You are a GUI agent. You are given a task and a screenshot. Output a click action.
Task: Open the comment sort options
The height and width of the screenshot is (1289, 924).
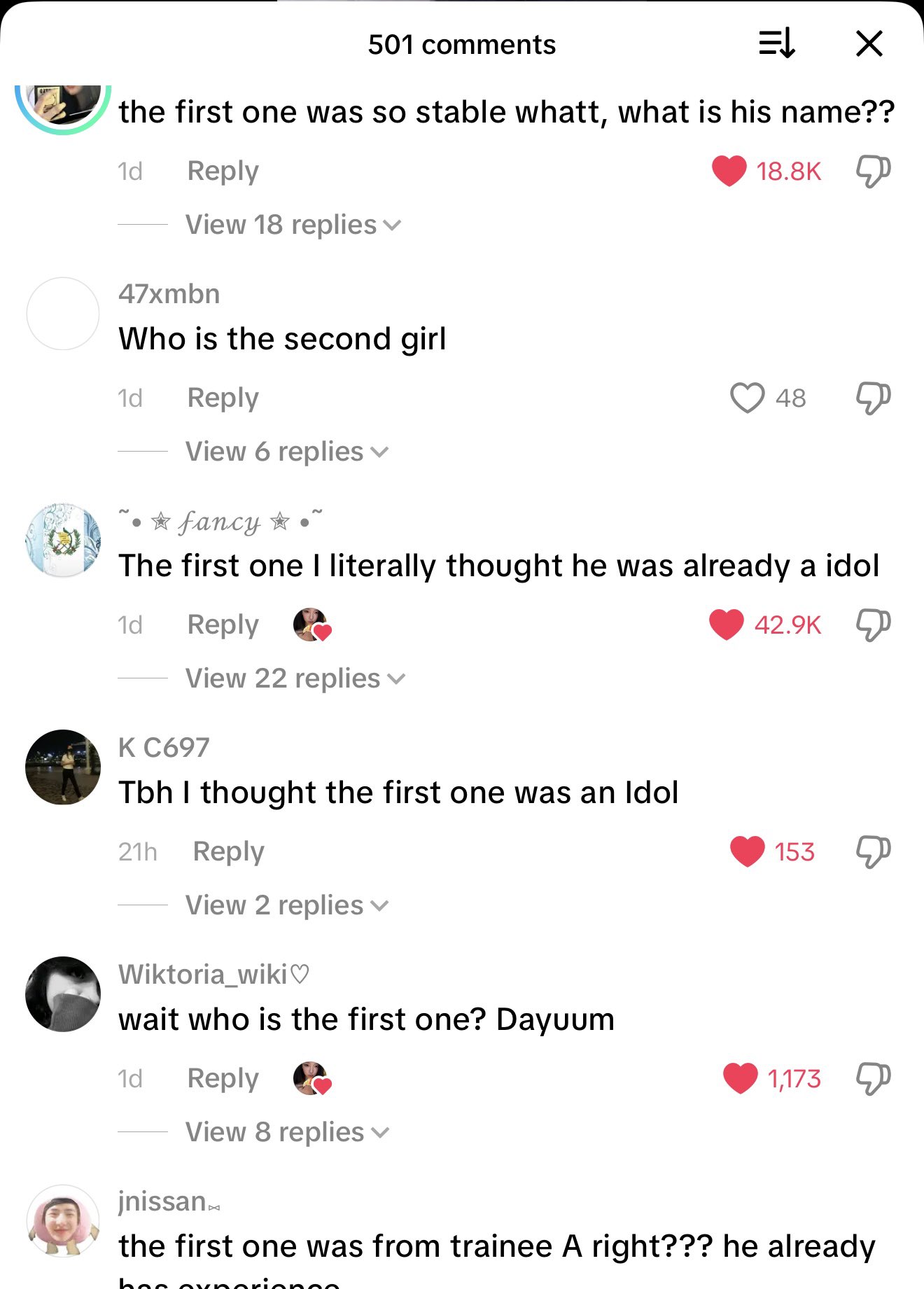point(776,44)
